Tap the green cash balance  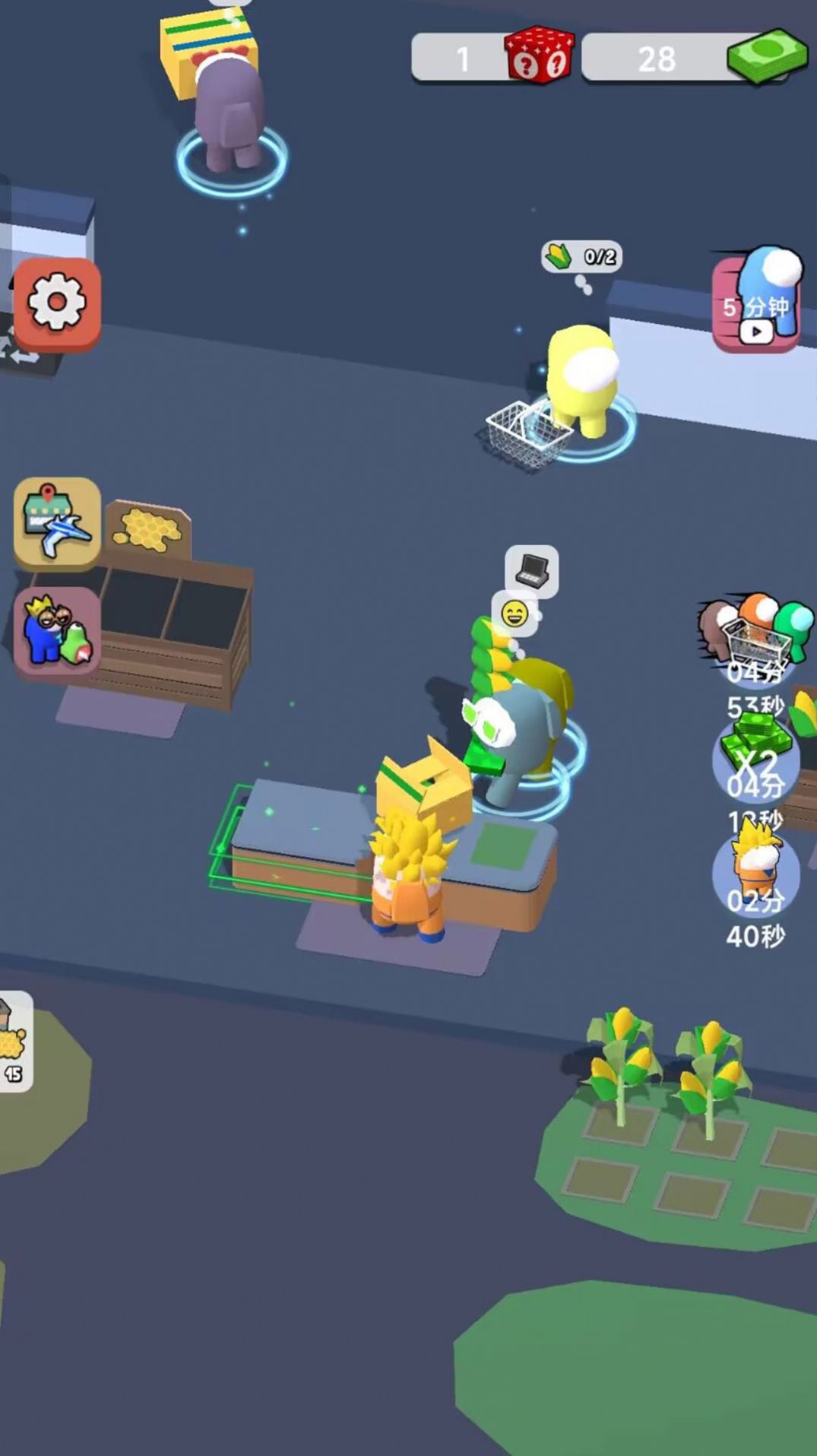pos(692,58)
